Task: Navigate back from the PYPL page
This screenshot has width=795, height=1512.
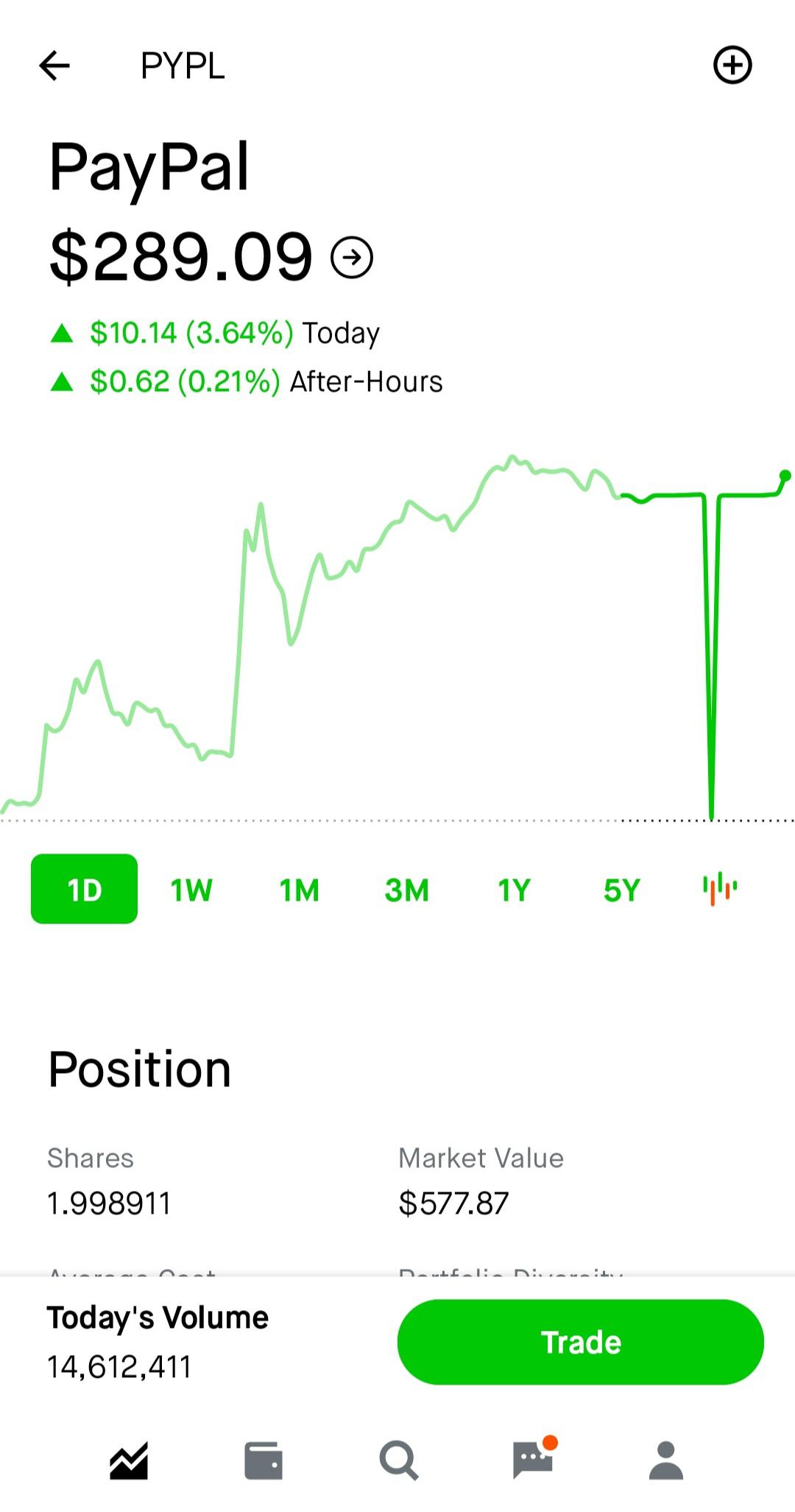Action: (x=55, y=66)
